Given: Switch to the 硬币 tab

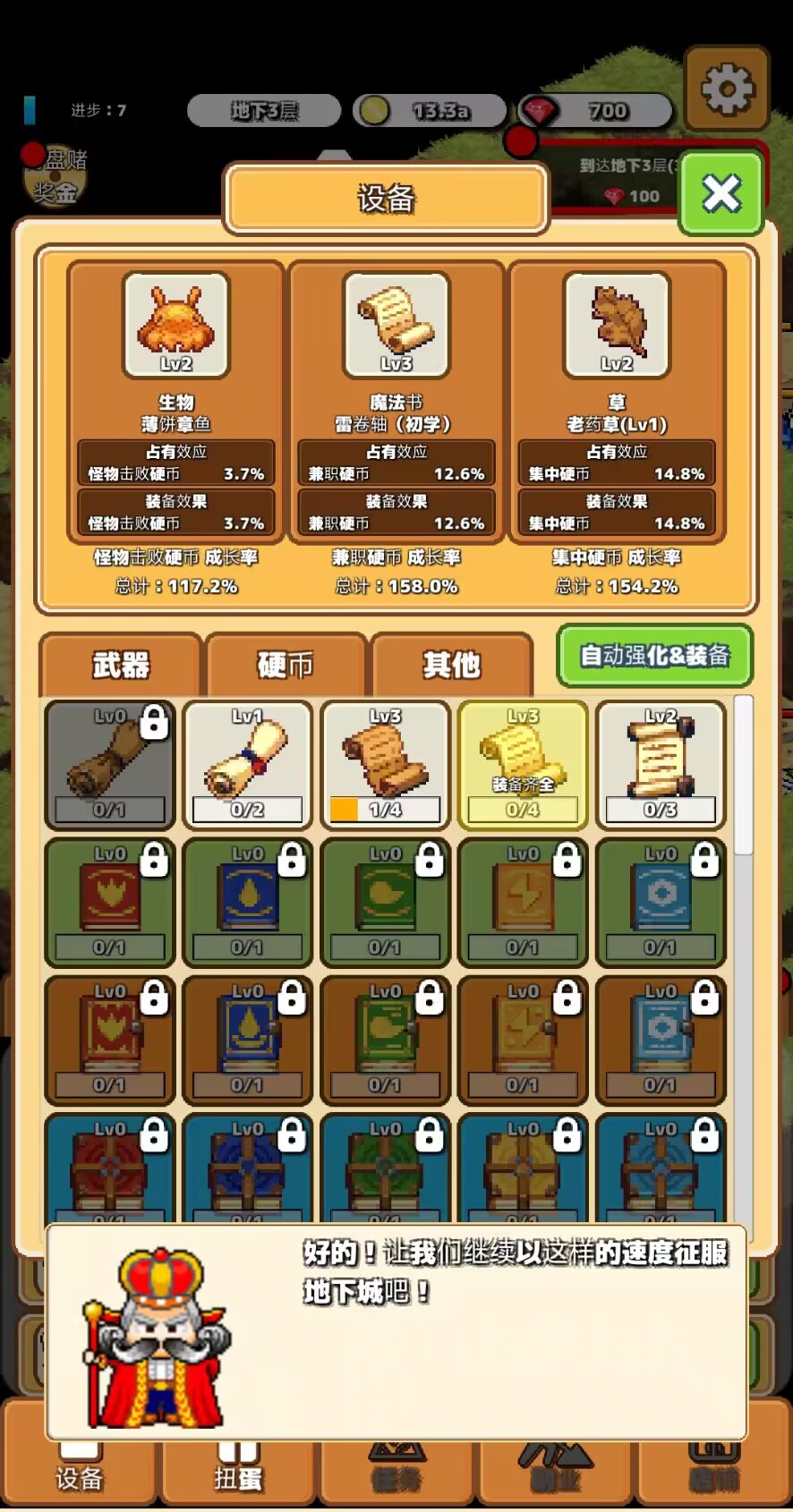Looking at the screenshot, I should pyautogui.click(x=286, y=665).
